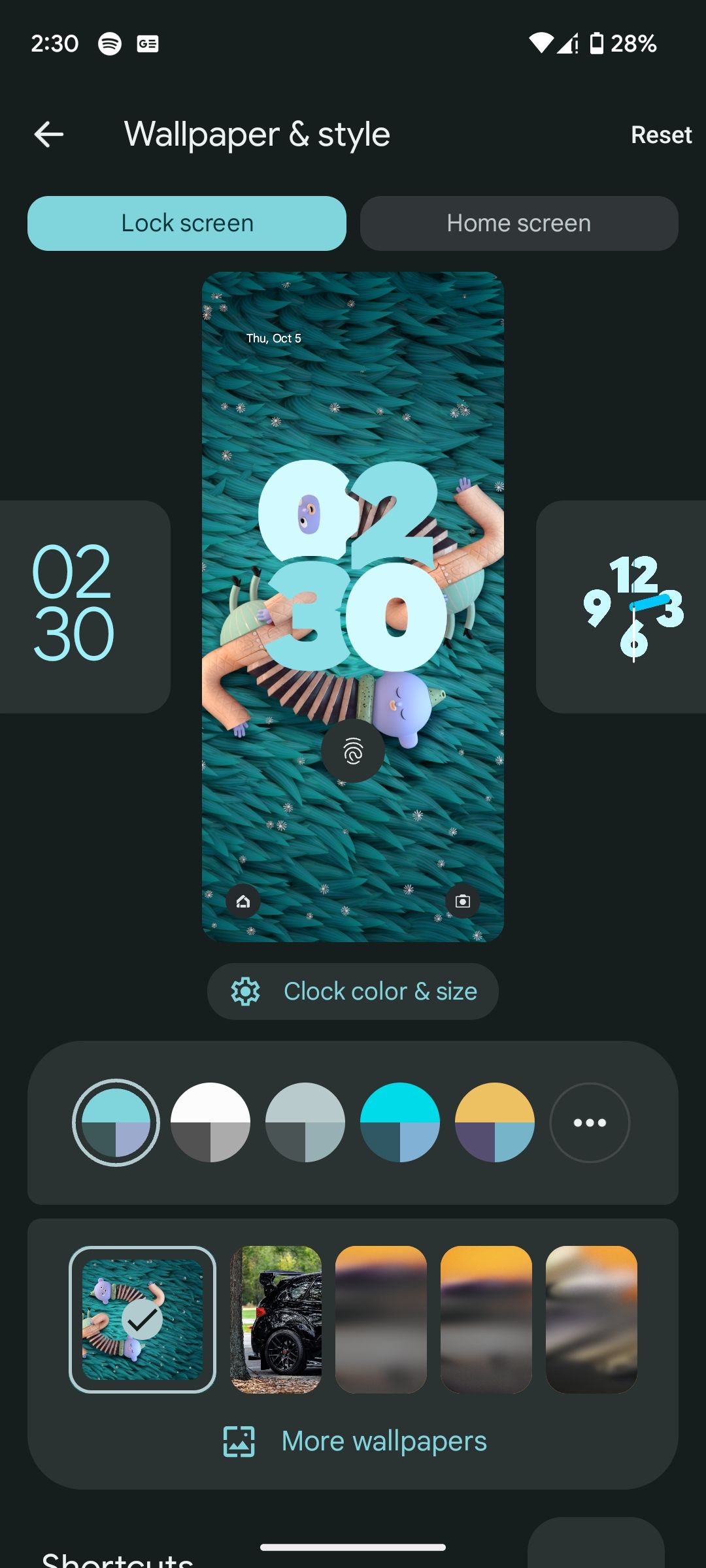
Task: Open the home screen preview icon
Action: (242, 900)
